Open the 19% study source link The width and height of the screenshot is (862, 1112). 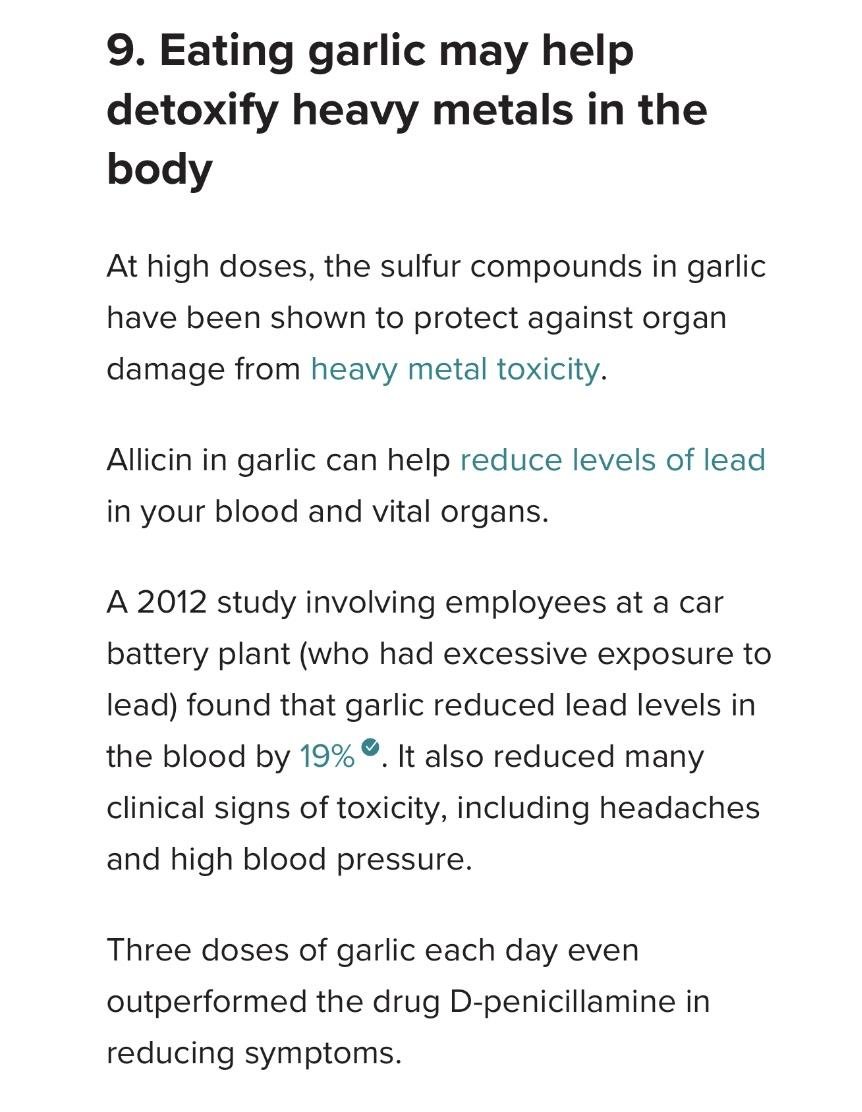[x=327, y=757]
